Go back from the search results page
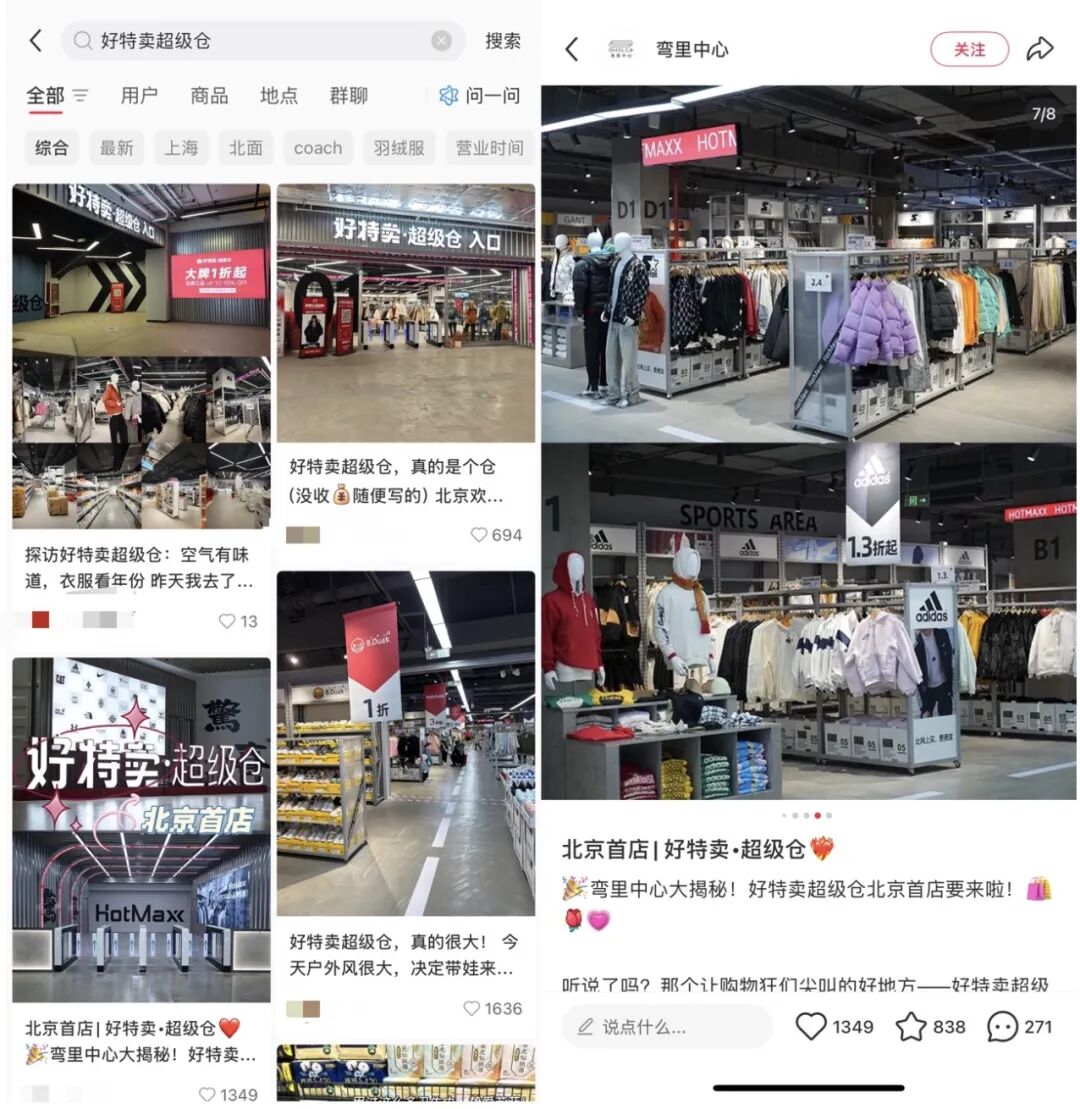 pos(36,41)
